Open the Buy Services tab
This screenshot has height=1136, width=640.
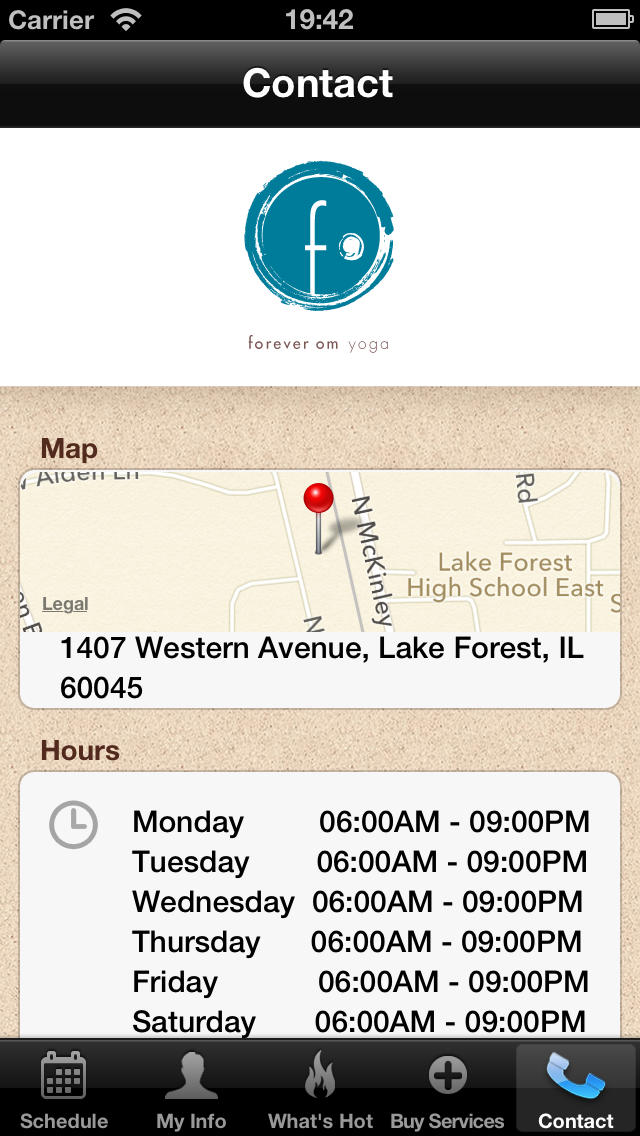click(447, 1089)
